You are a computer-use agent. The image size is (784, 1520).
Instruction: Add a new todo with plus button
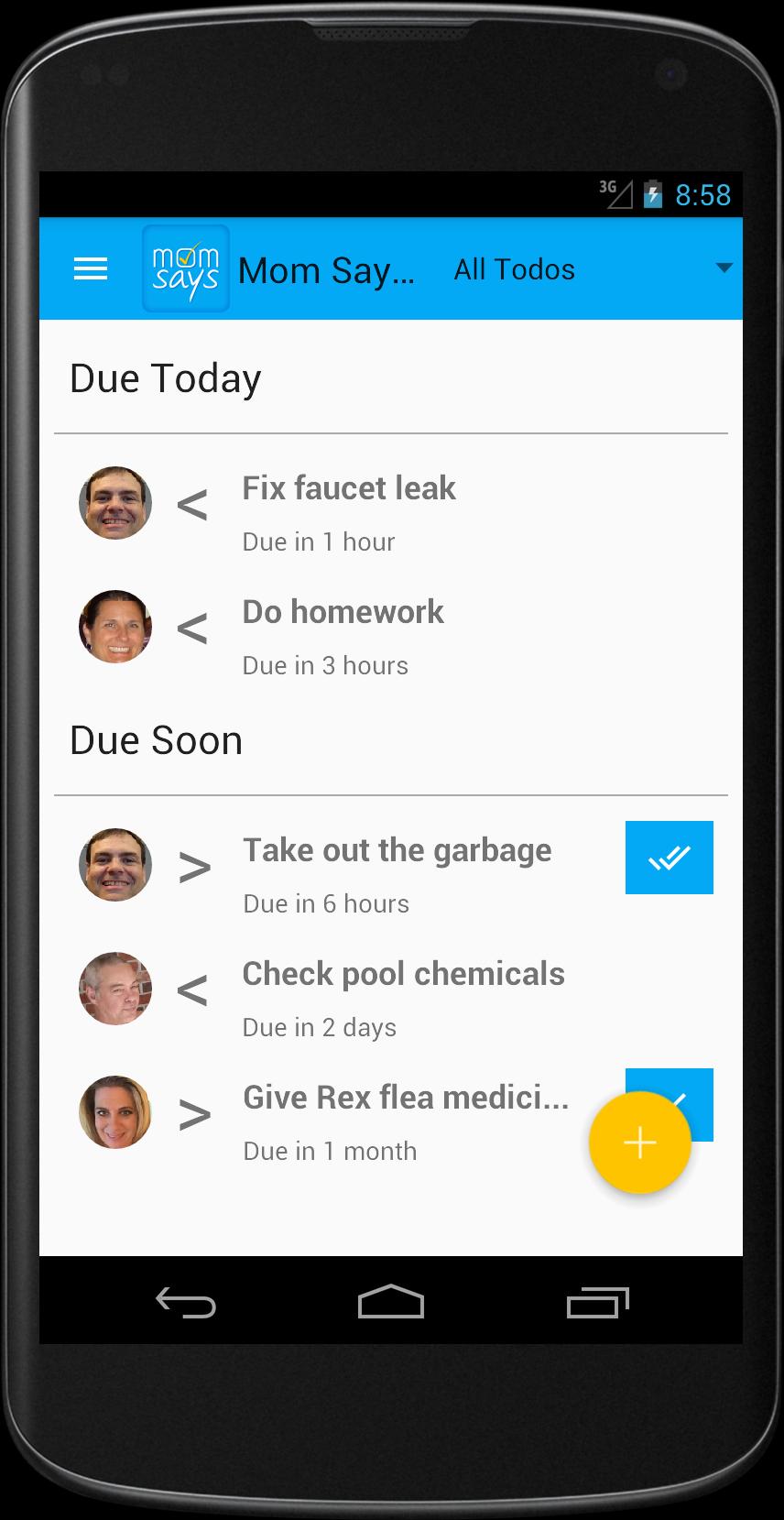(639, 1143)
